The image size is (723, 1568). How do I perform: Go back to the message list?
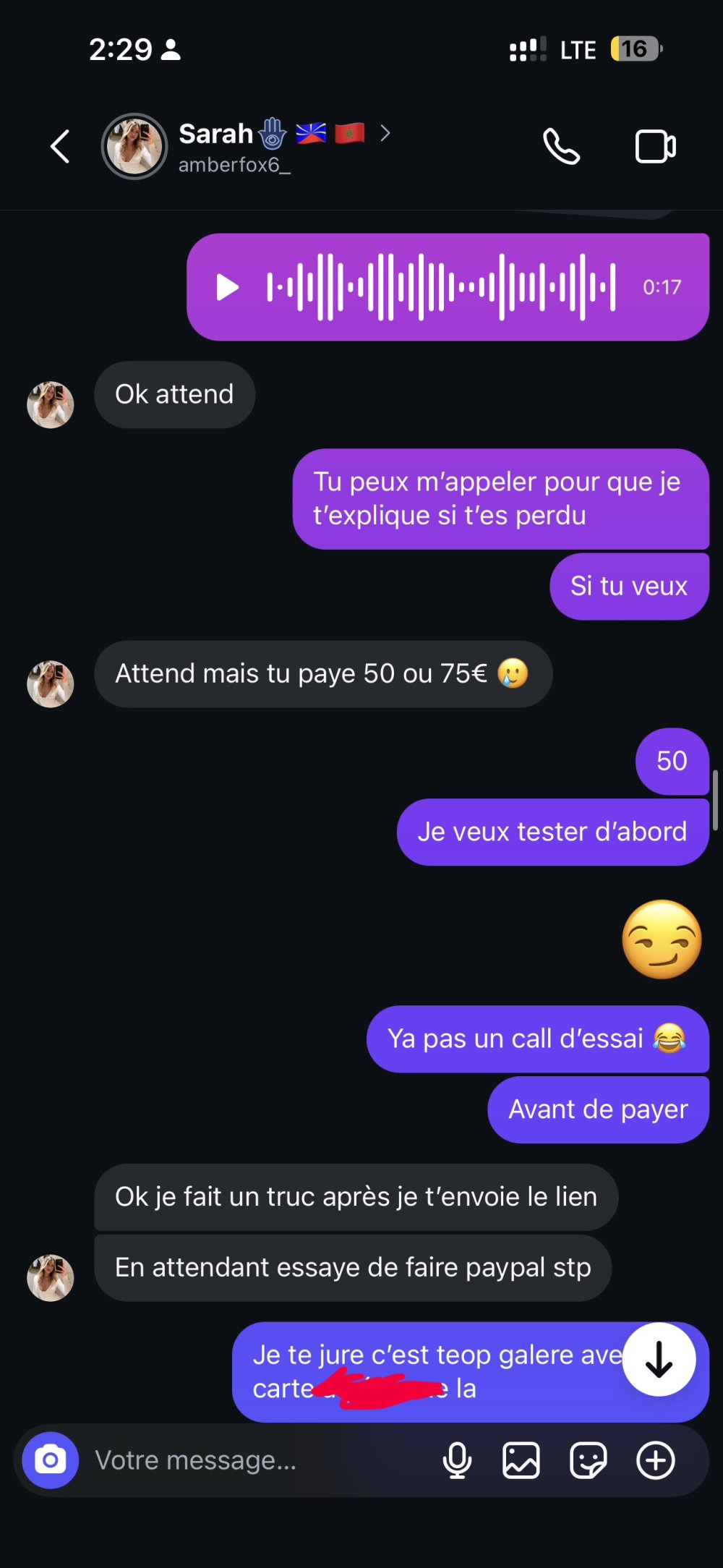tap(60, 147)
